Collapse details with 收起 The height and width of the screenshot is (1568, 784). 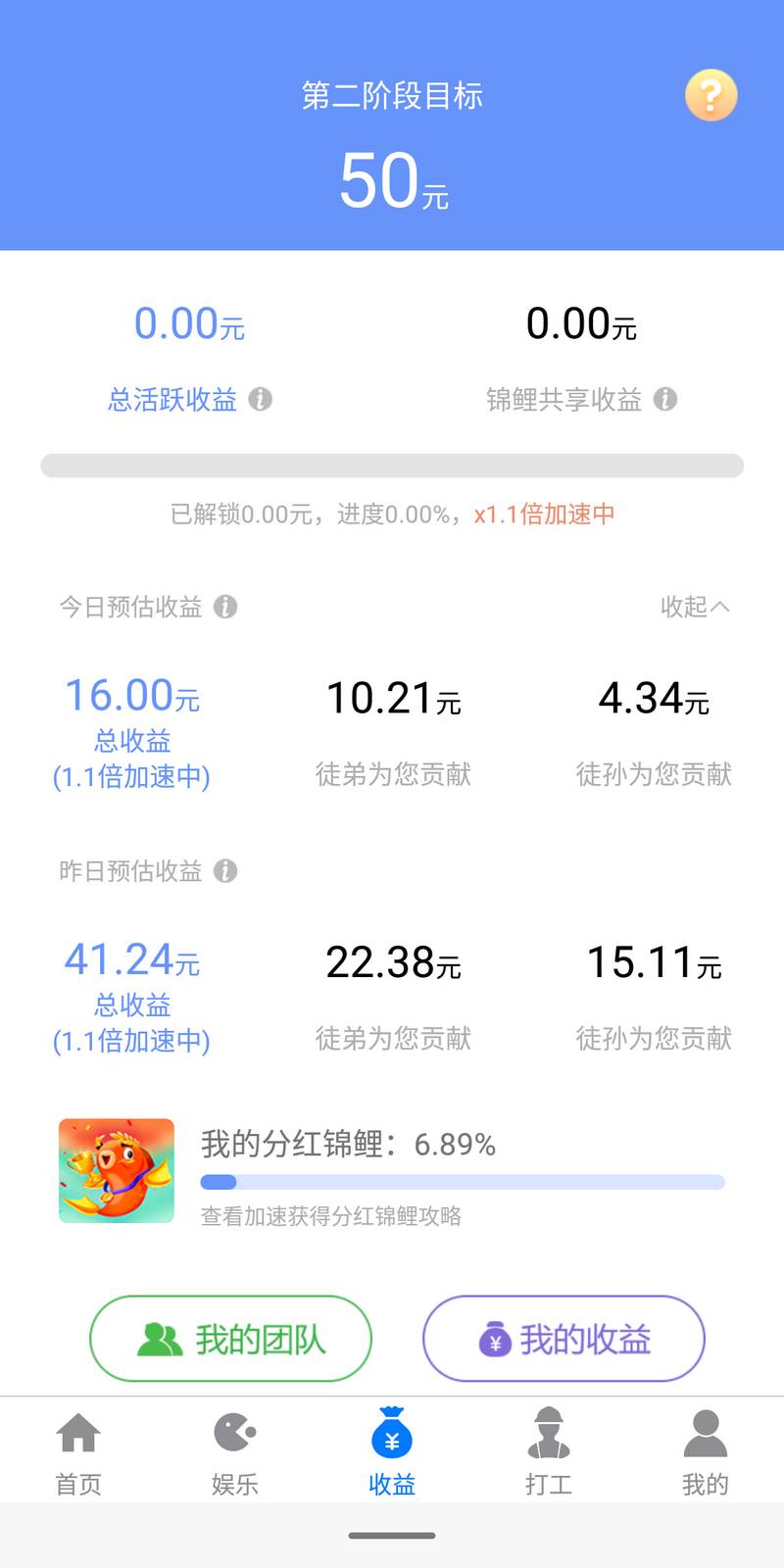coord(694,607)
